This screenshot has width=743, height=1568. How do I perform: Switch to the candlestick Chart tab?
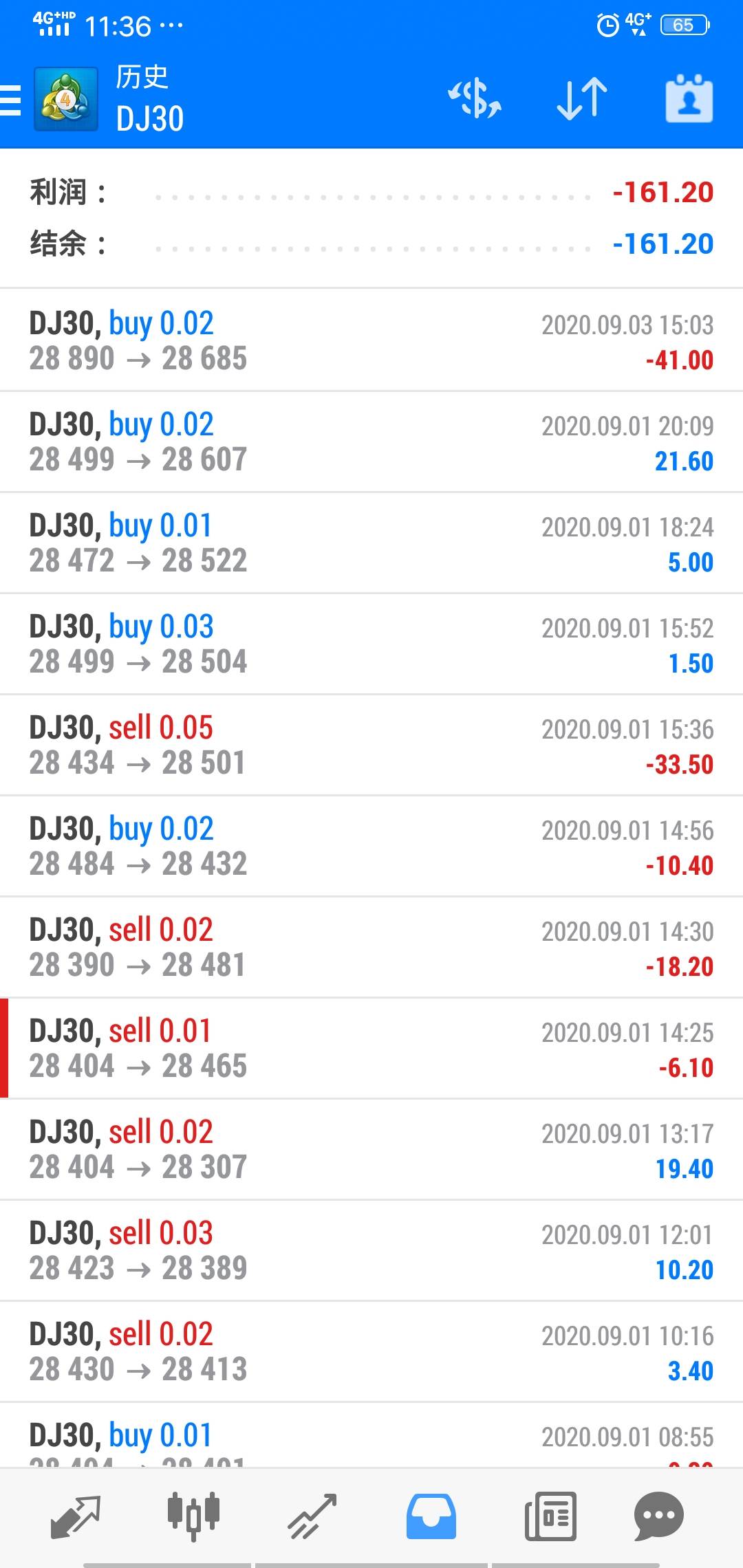(x=193, y=1516)
